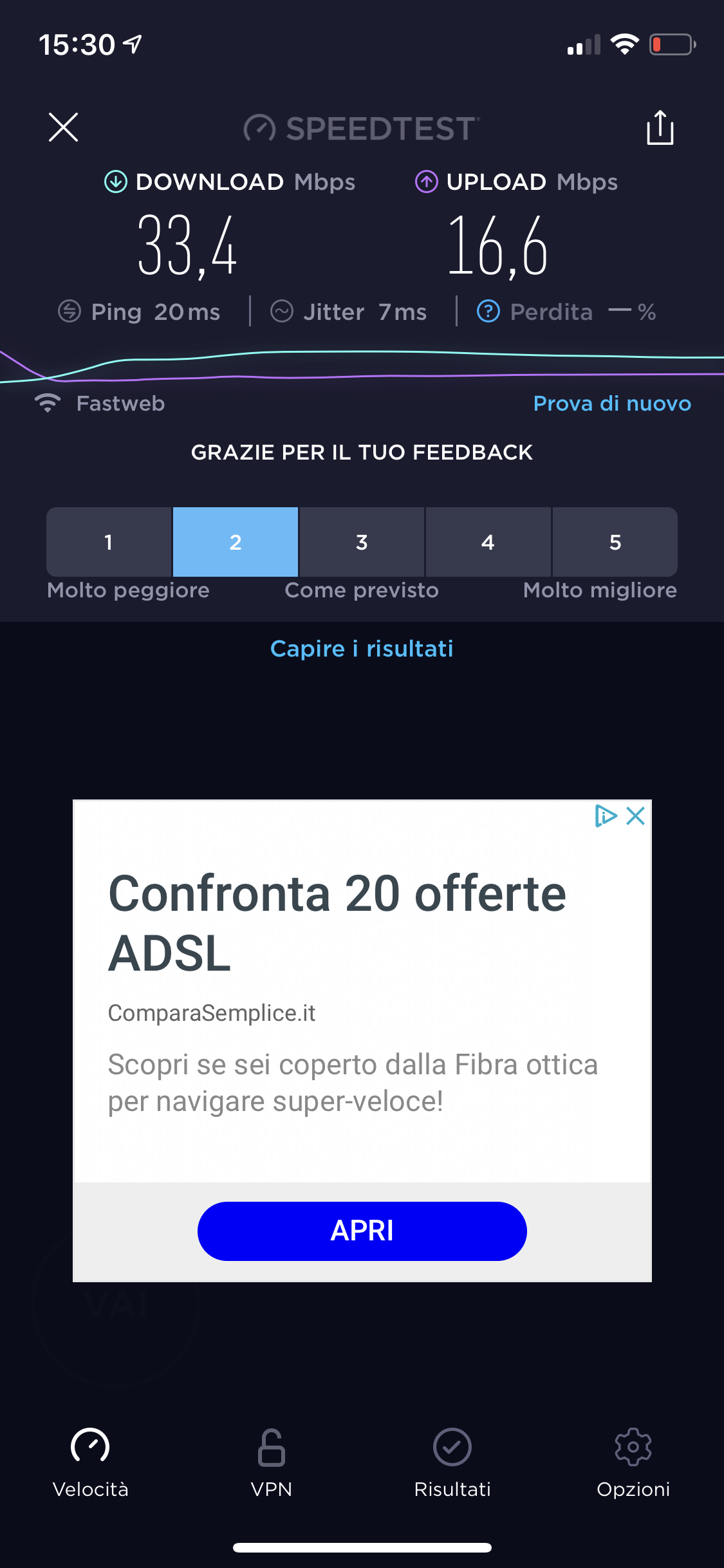
Task: Share the speed test result
Action: (660, 127)
